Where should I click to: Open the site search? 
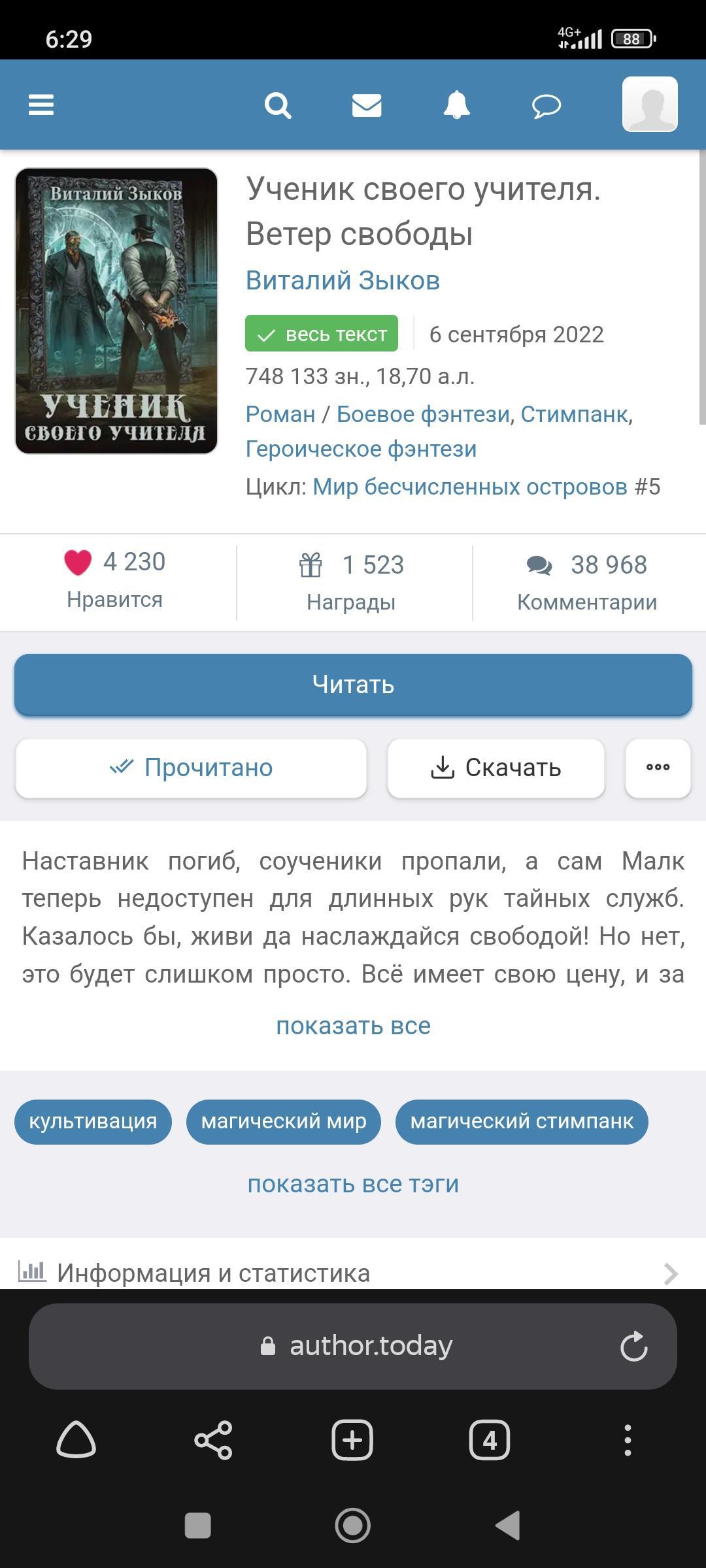pos(277,105)
